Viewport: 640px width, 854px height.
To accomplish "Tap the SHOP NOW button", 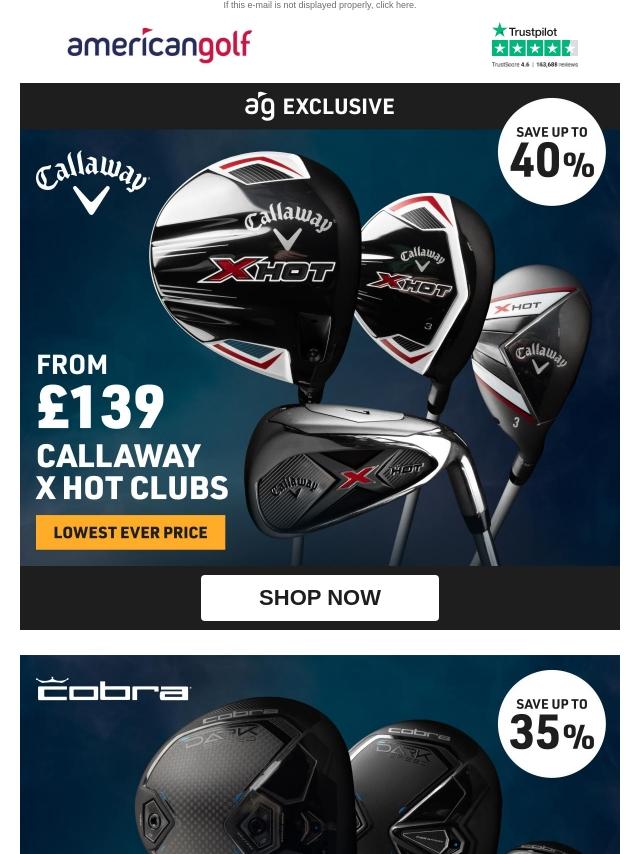I will (x=320, y=598).
